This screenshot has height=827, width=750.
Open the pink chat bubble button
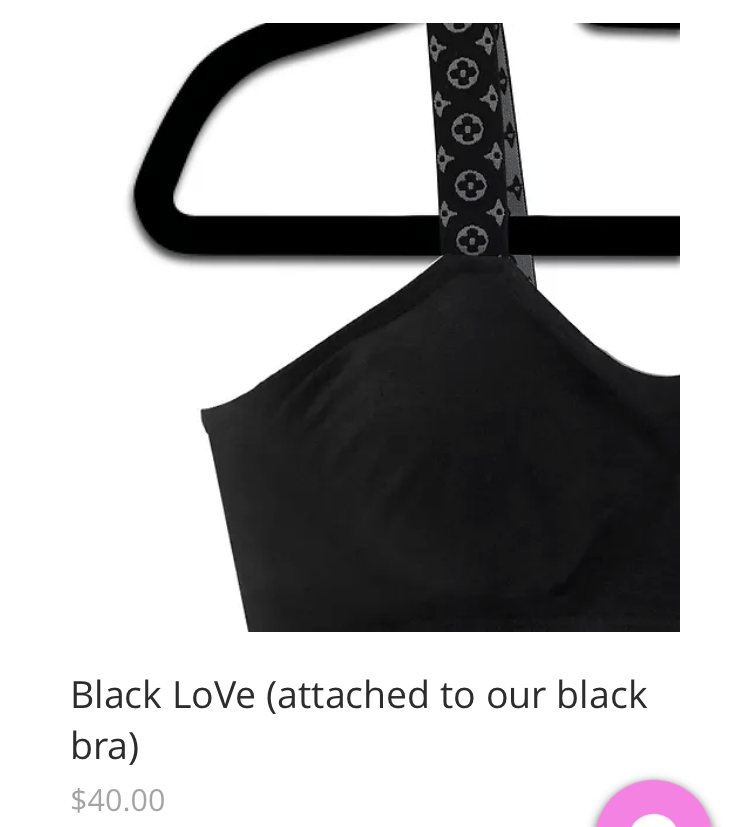657,808
